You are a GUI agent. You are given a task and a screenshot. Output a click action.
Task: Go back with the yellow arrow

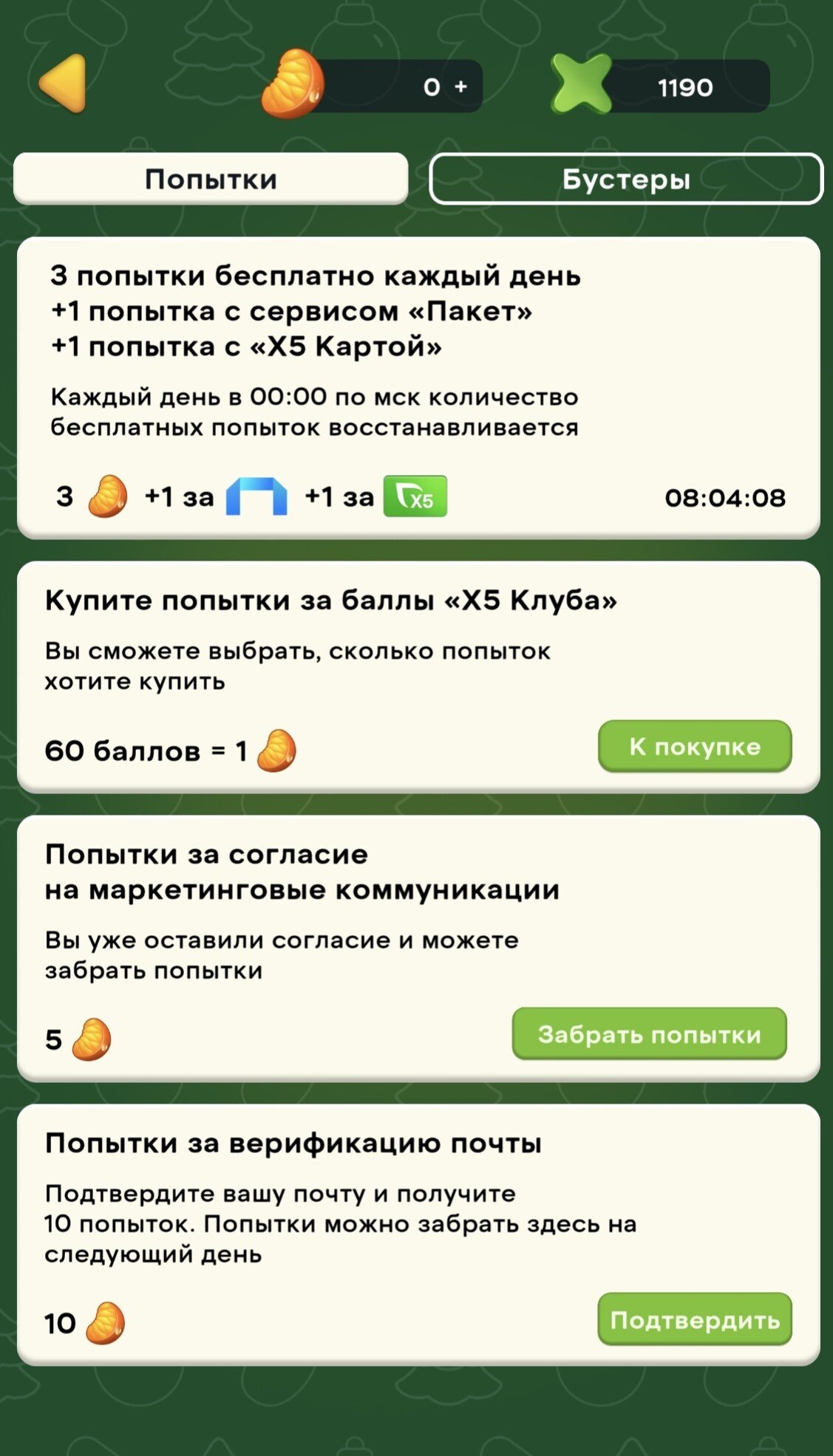(x=64, y=84)
